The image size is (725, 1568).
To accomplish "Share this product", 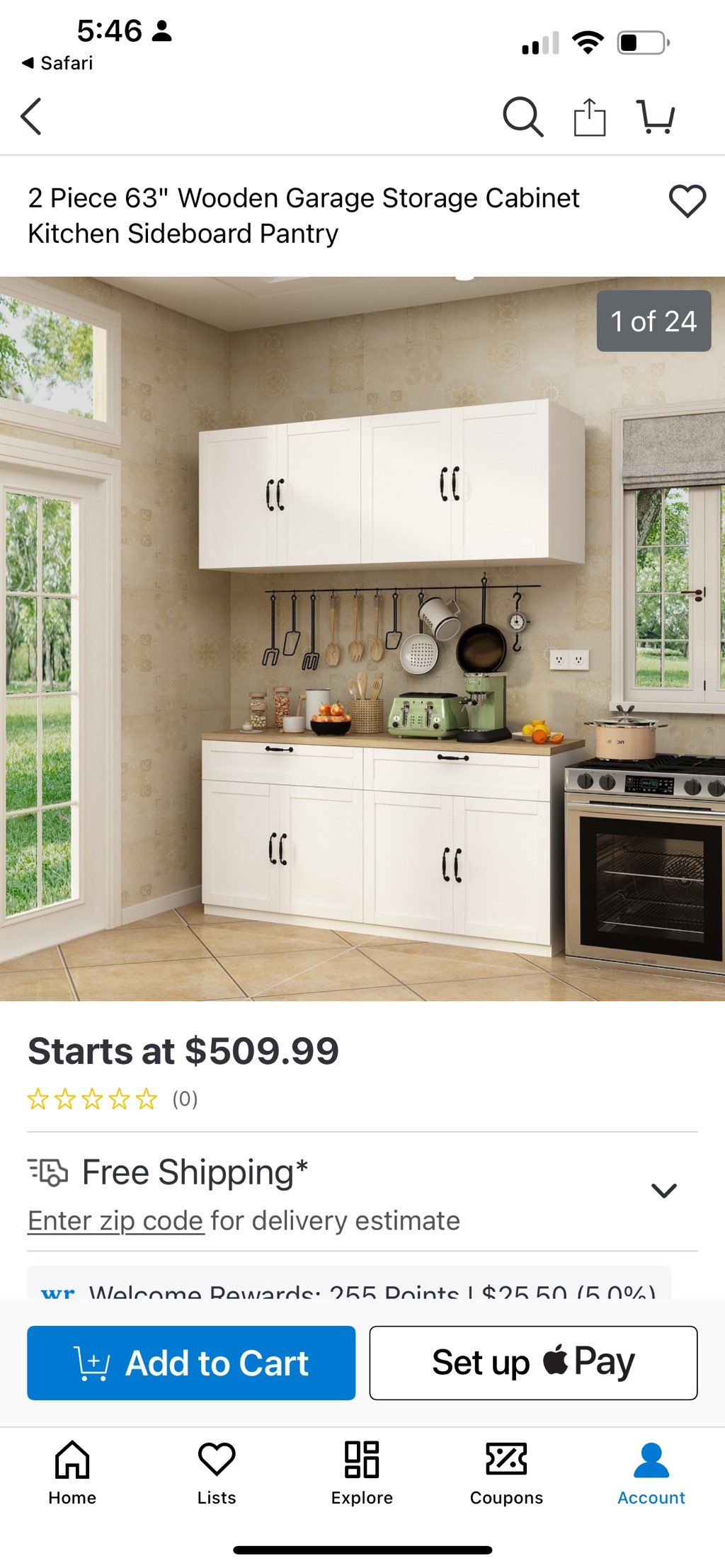I will tap(589, 117).
